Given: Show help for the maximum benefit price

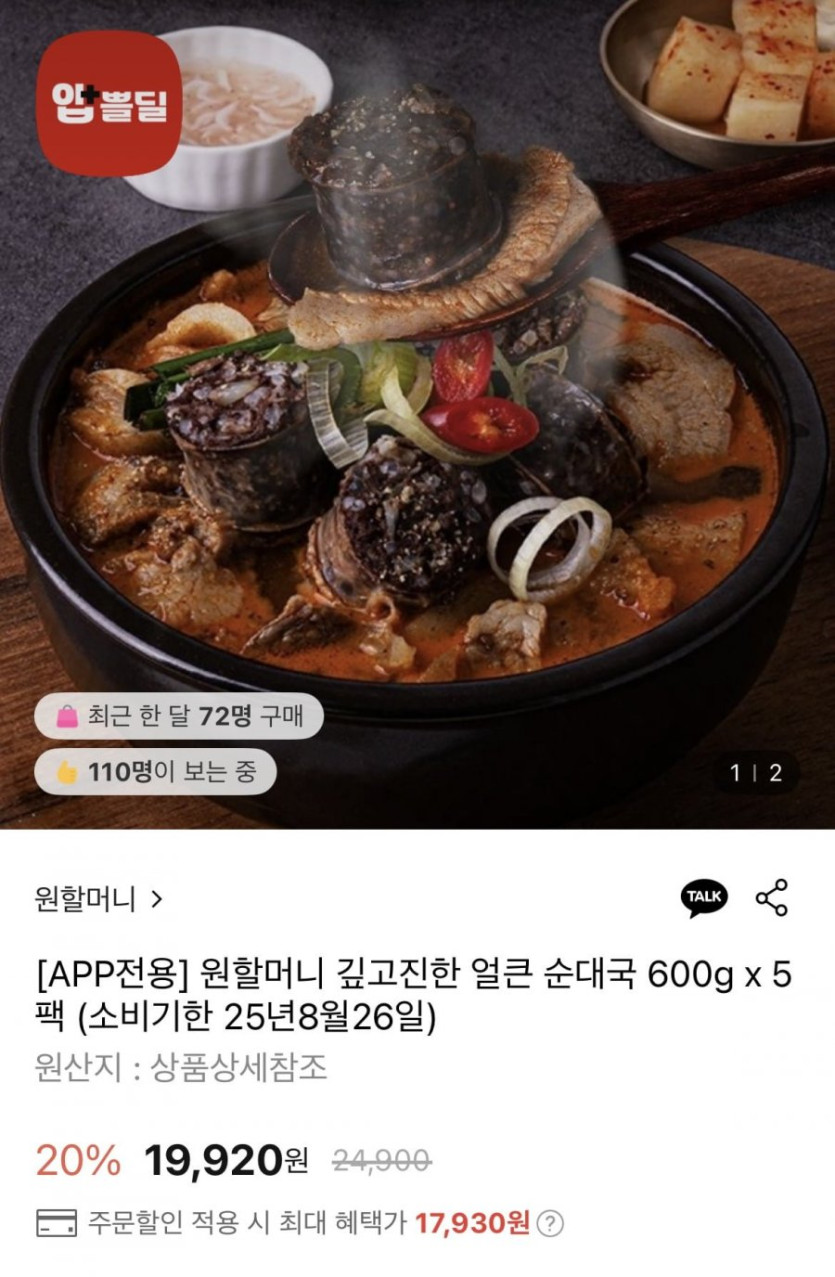Looking at the screenshot, I should click(x=552, y=1223).
